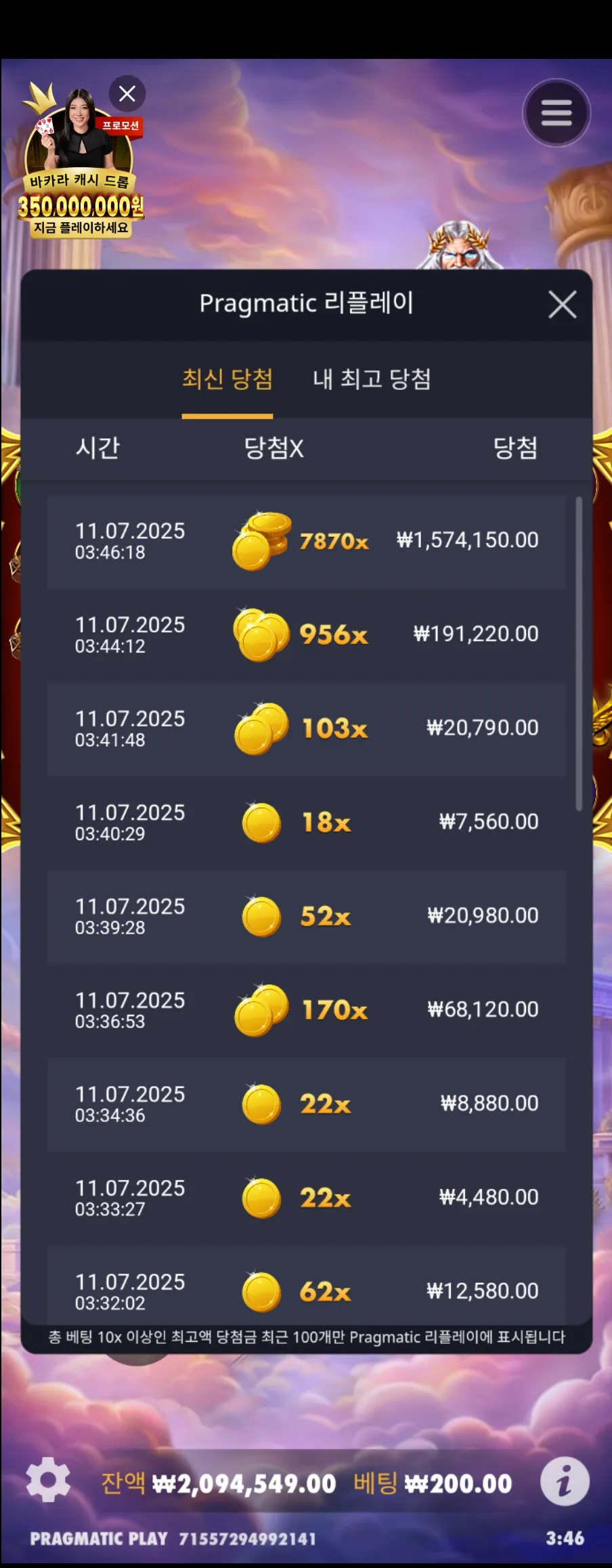
Task: View the 103x replay from 03:41:48
Action: (x=307, y=729)
